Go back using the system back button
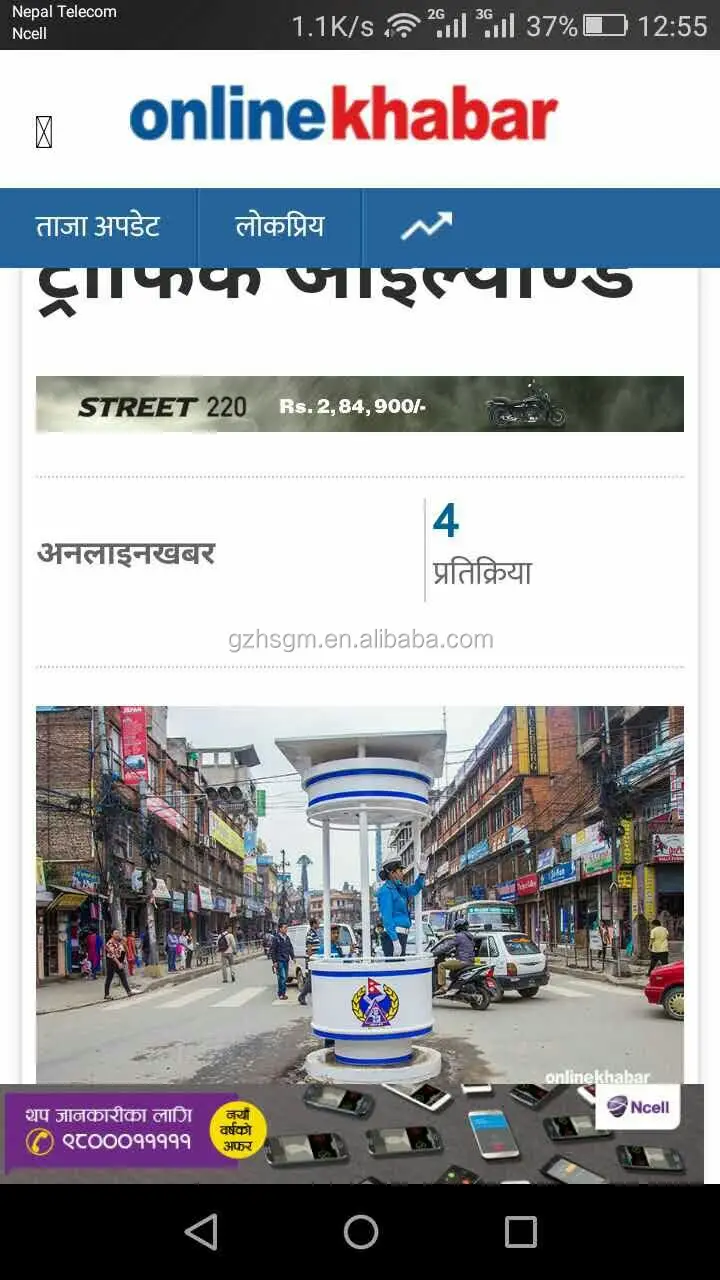Image resolution: width=720 pixels, height=1280 pixels. pyautogui.click(x=201, y=1232)
